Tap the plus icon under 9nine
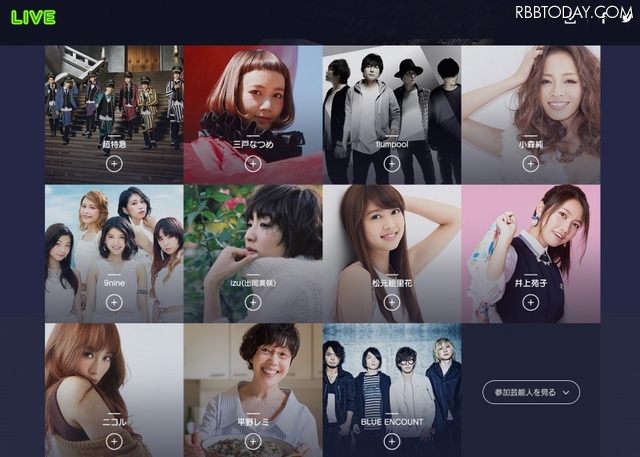640x457 pixels. click(x=114, y=301)
